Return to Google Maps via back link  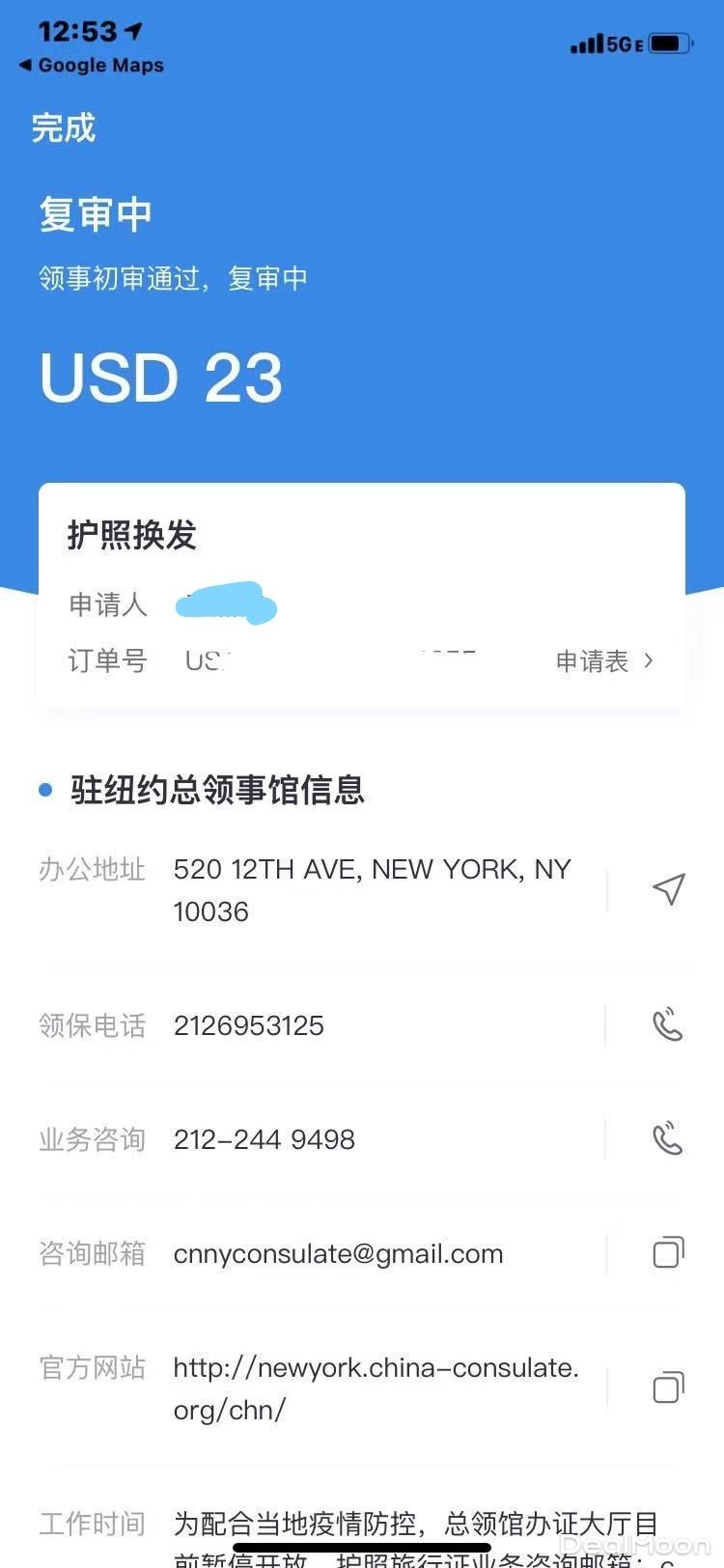point(92,66)
